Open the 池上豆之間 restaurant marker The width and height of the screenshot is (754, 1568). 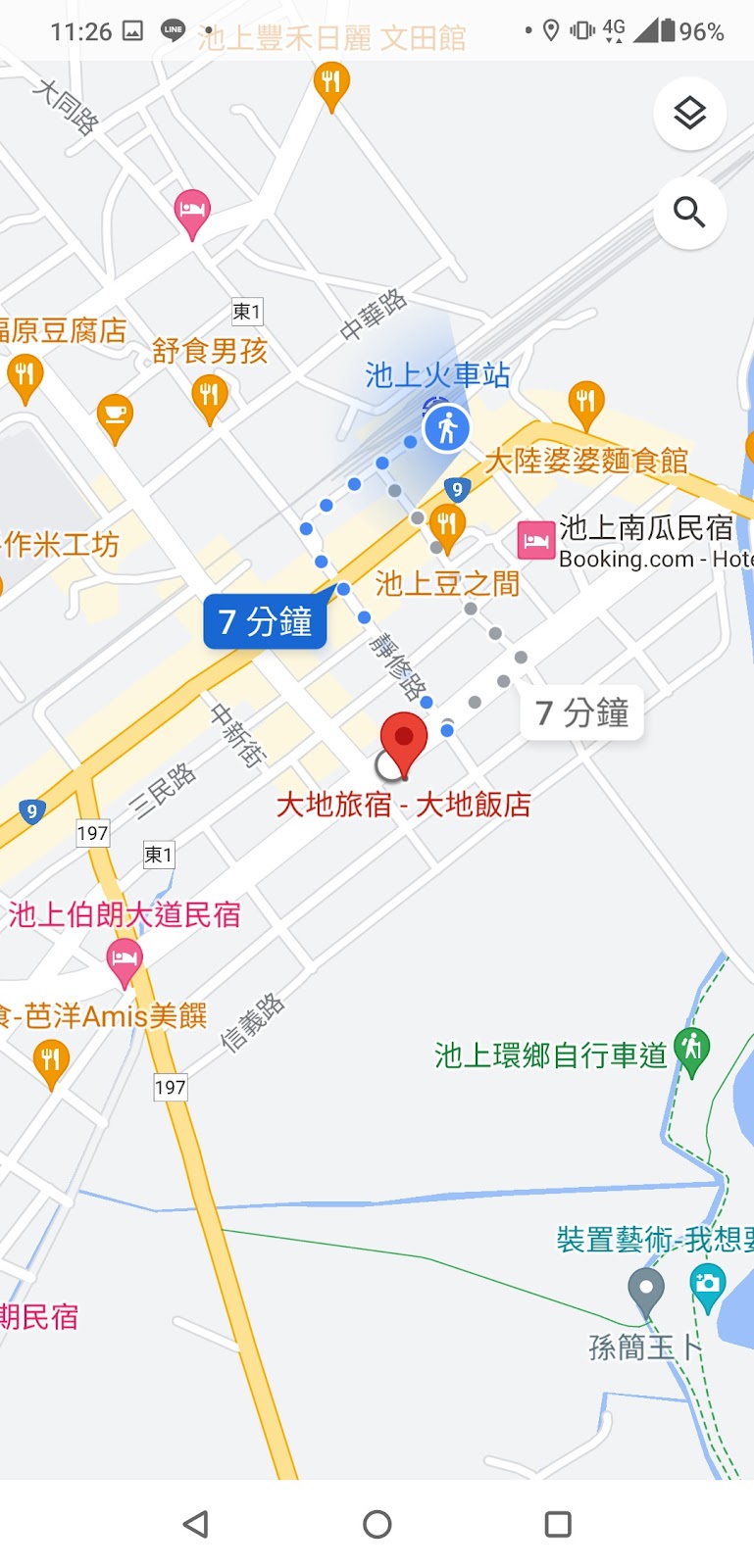point(447,528)
